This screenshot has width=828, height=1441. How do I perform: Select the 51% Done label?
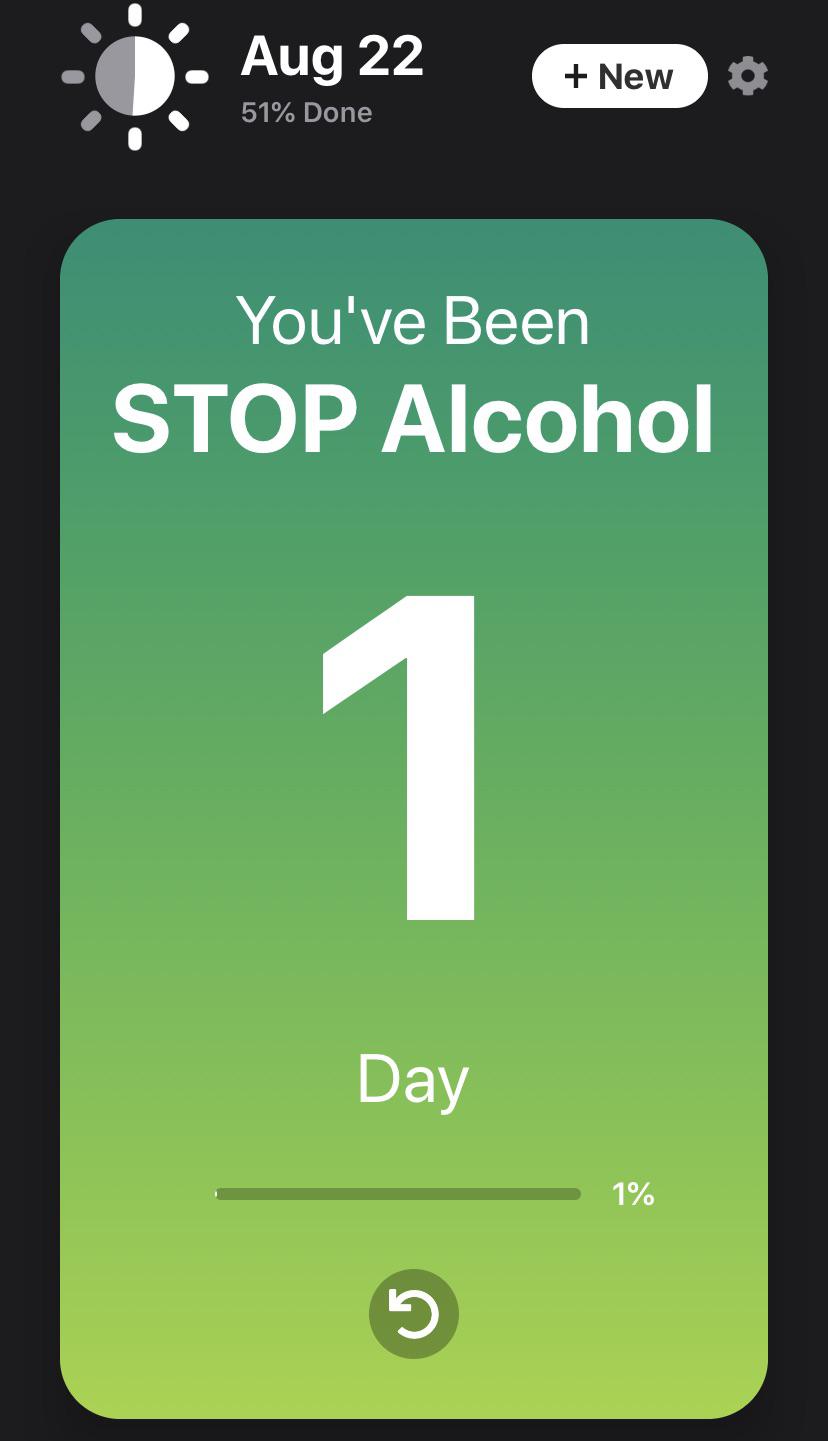306,112
